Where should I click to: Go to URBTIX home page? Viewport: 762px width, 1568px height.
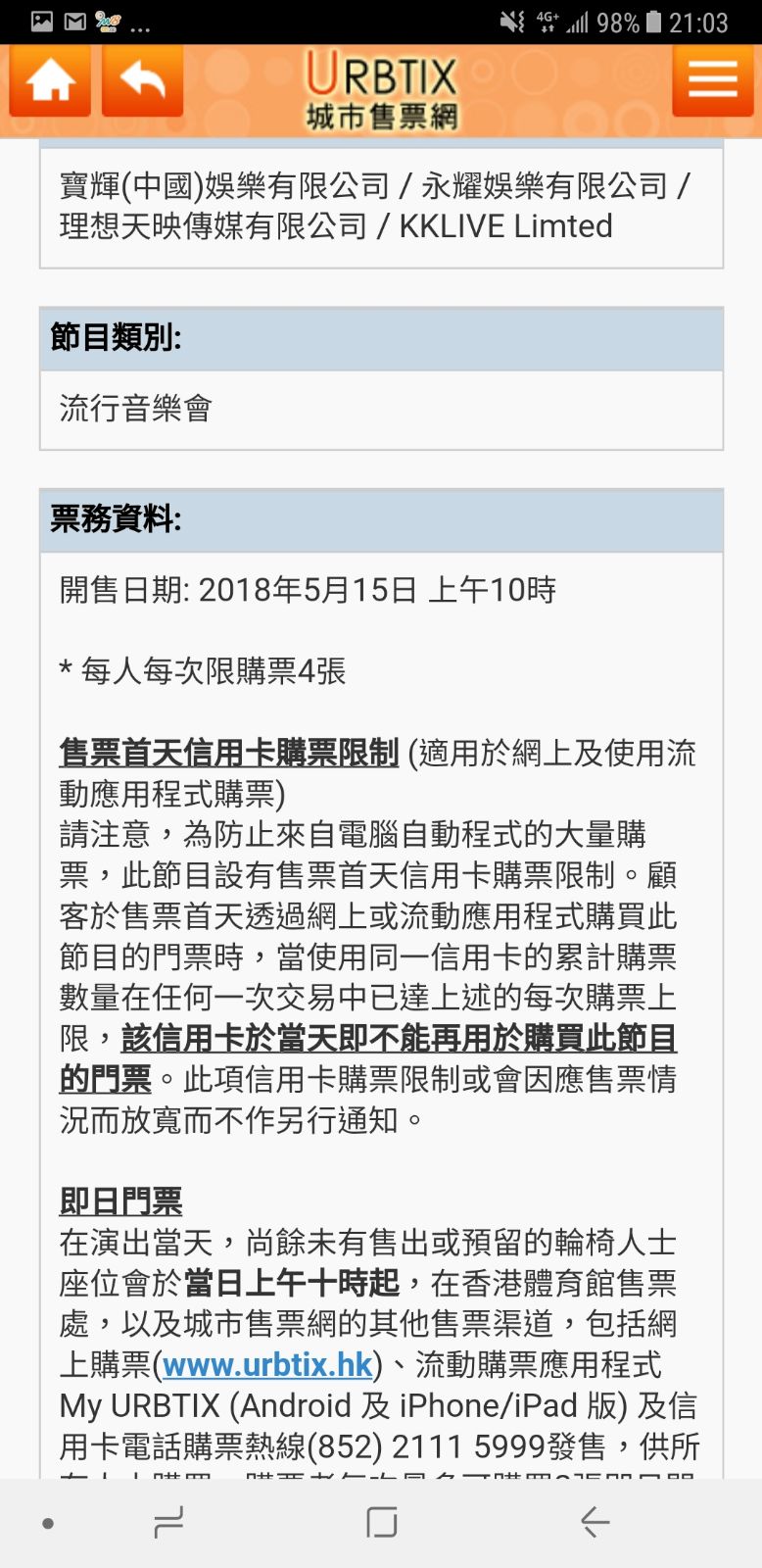pos(50,81)
